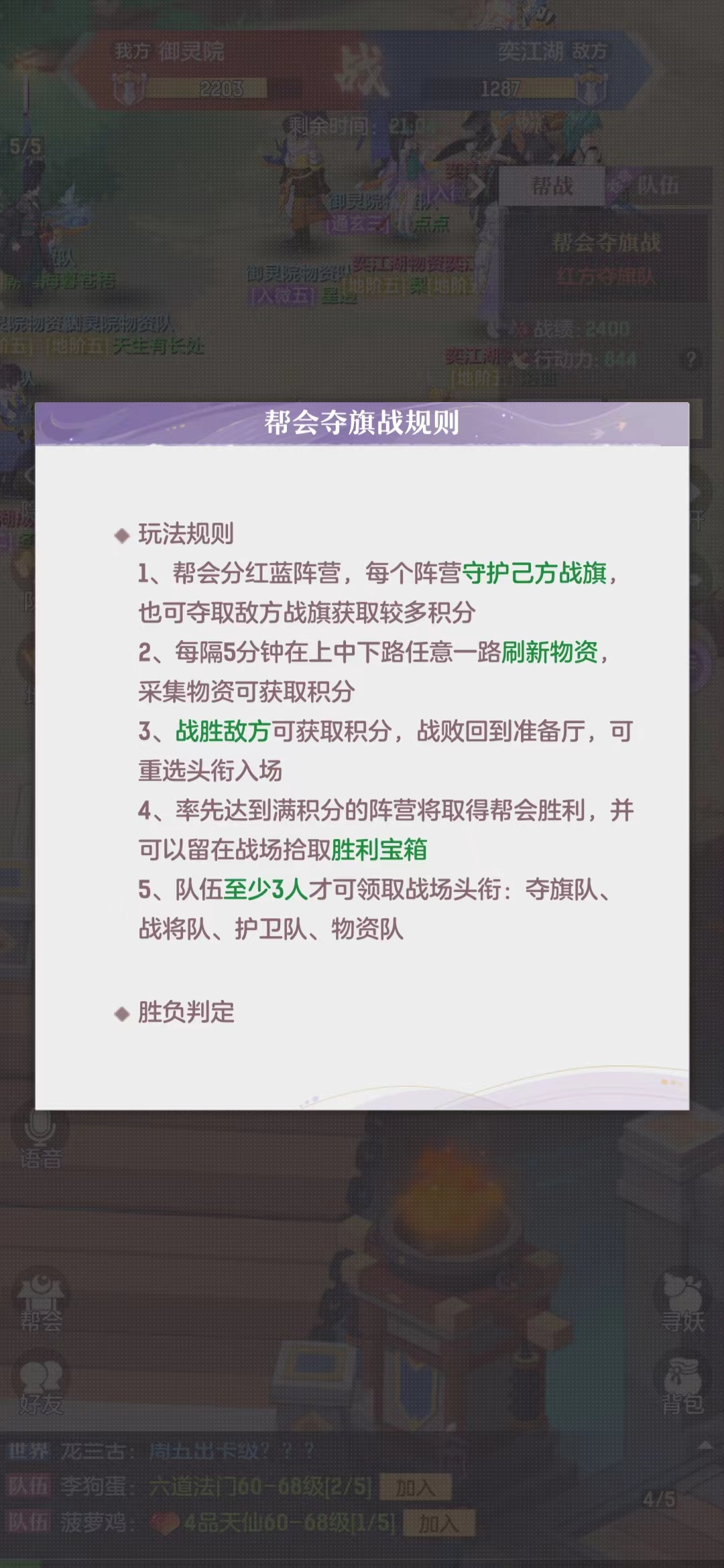Image resolution: width=724 pixels, height=1568 pixels.
Task: Open the 好友 friends list
Action: click(x=41, y=1388)
